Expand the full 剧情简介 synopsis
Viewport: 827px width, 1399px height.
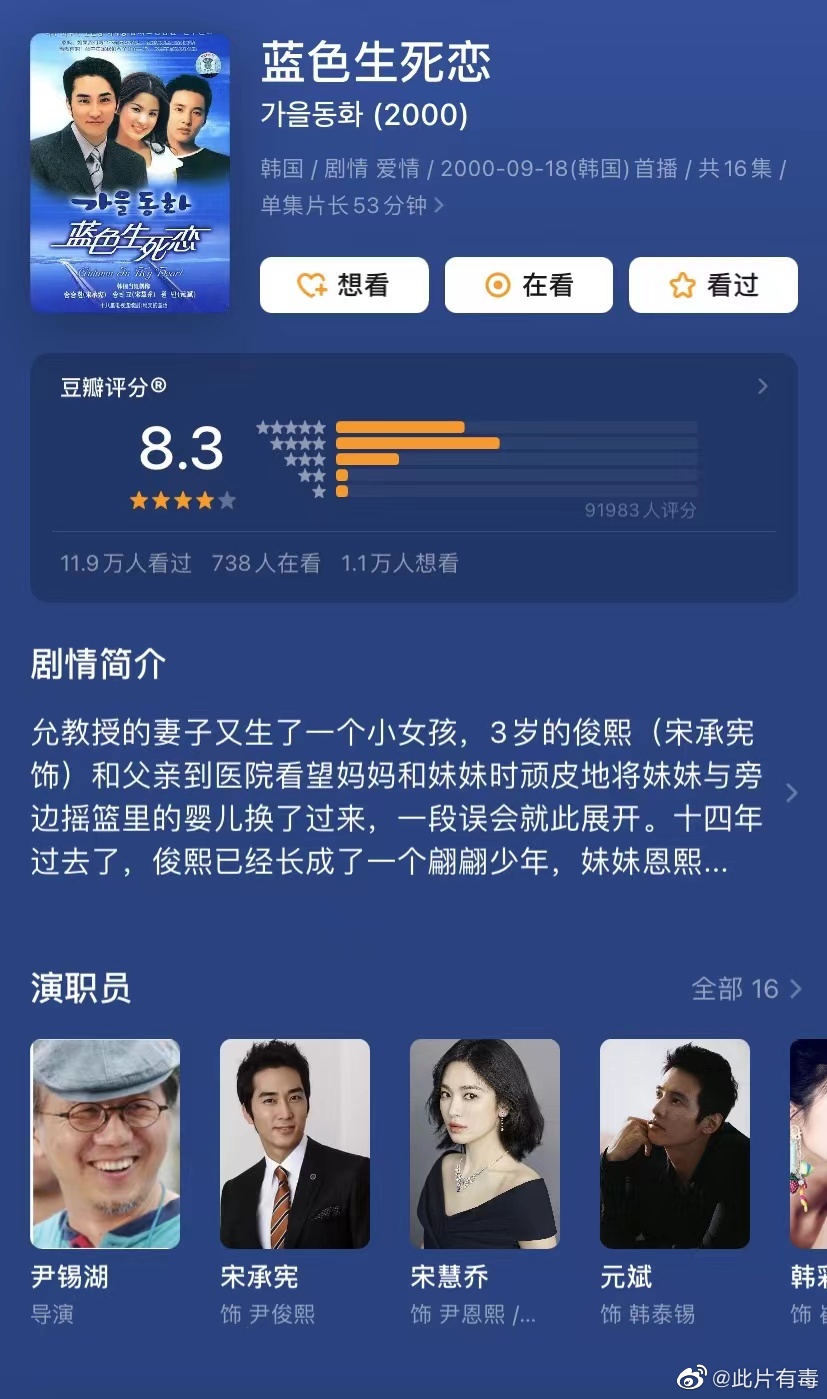coord(792,793)
